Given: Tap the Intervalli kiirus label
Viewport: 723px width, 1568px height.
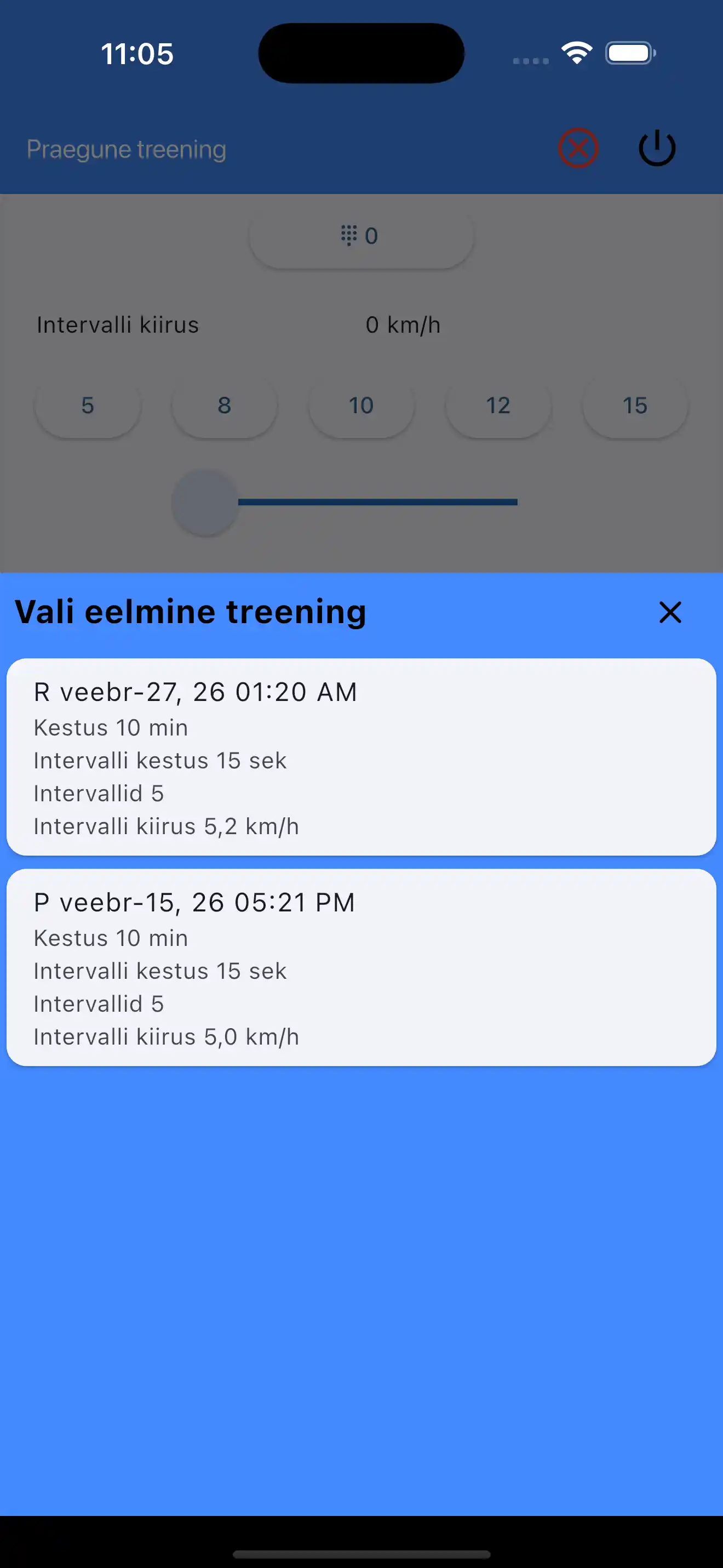Looking at the screenshot, I should (117, 324).
